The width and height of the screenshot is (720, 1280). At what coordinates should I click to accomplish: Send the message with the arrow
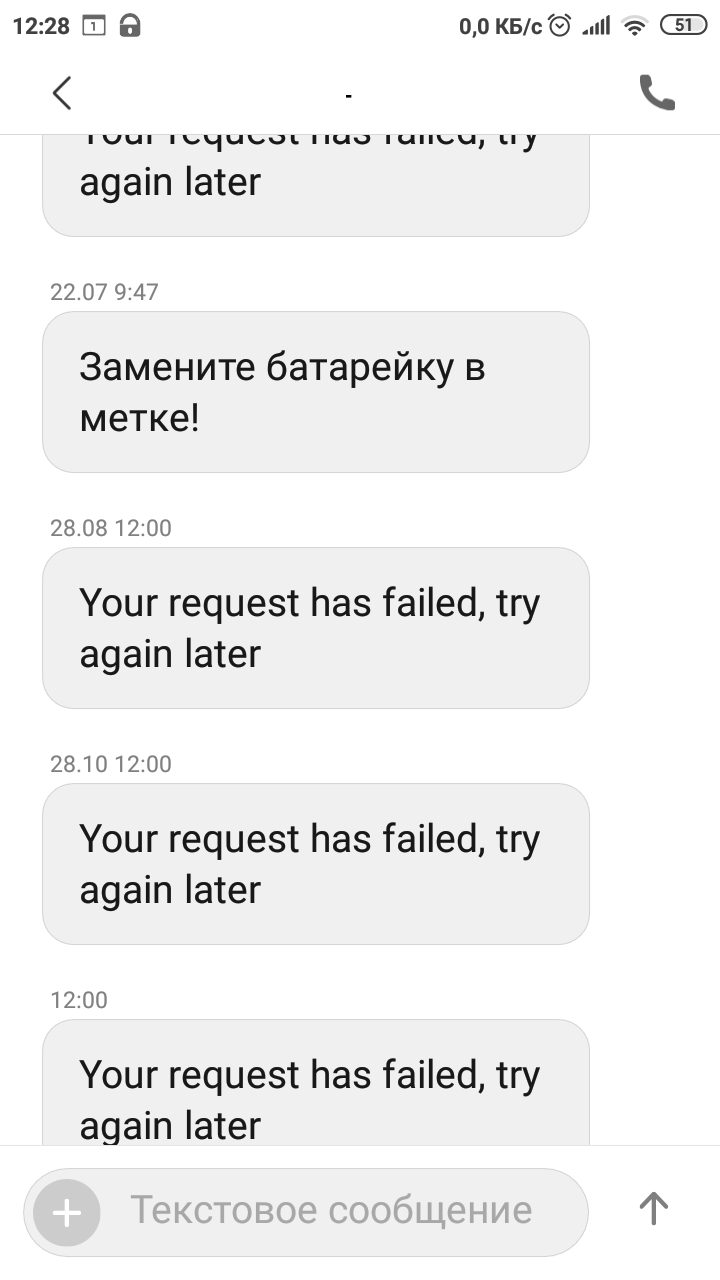coord(653,1209)
